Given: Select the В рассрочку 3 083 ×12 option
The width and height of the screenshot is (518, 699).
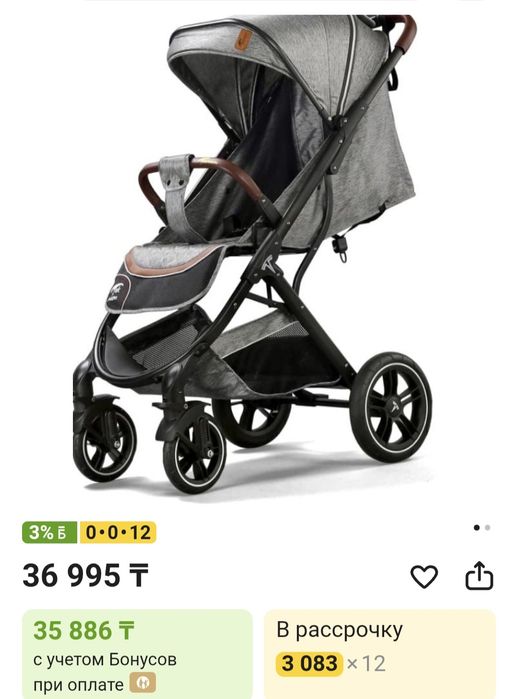Looking at the screenshot, I should click(x=380, y=654).
